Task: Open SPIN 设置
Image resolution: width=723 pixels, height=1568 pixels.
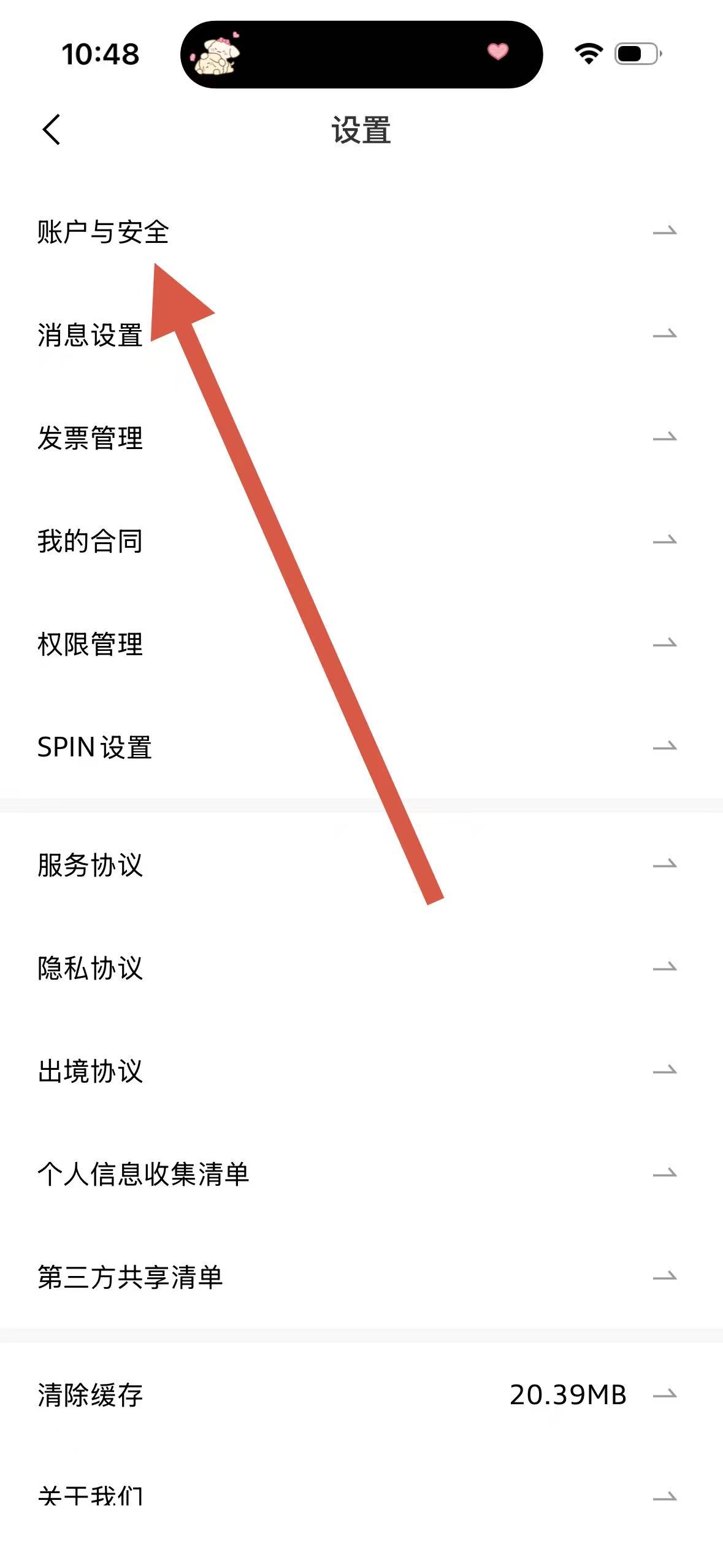Action: point(94,747)
